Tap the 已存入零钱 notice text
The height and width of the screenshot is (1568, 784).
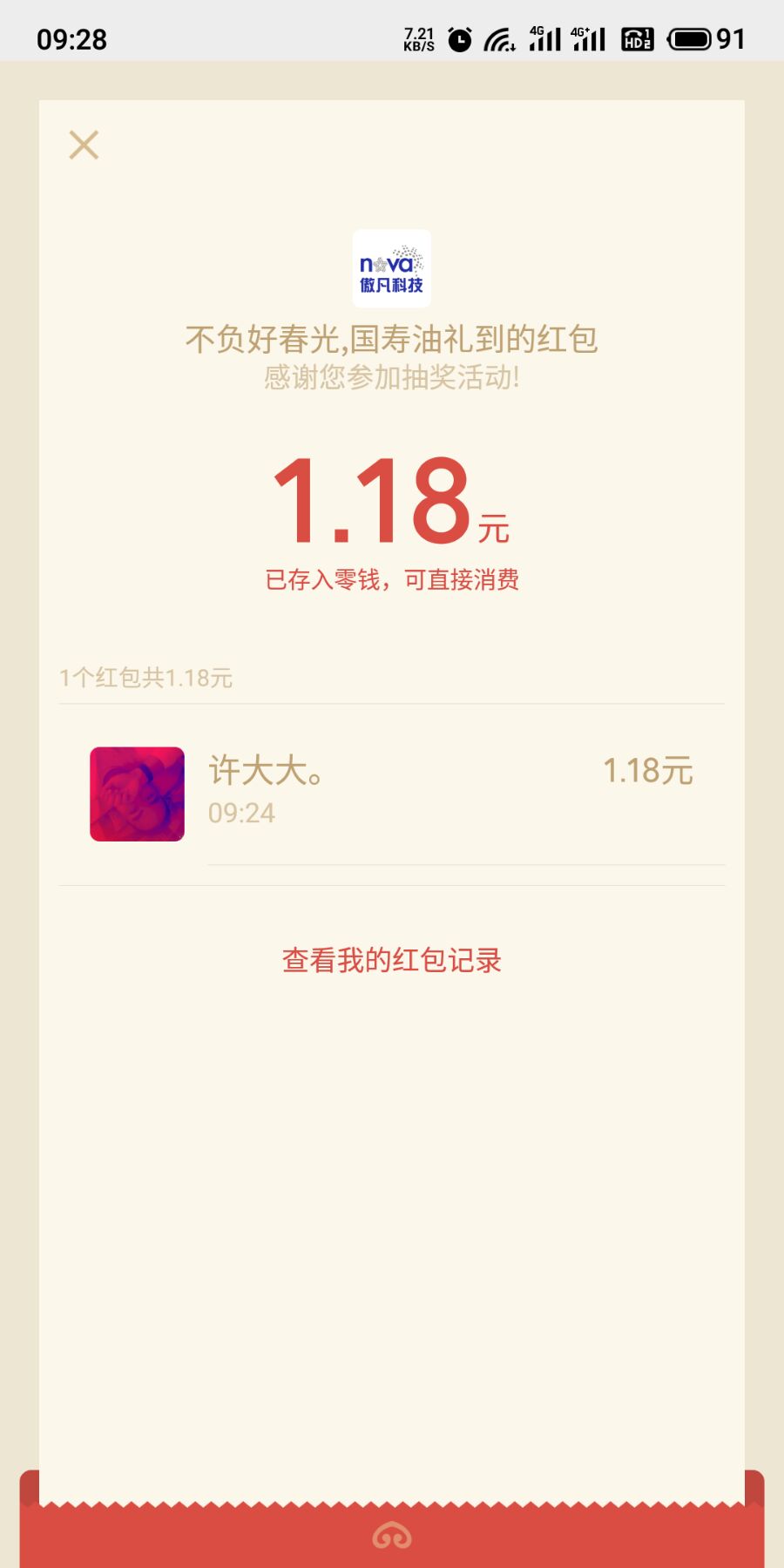point(391,581)
